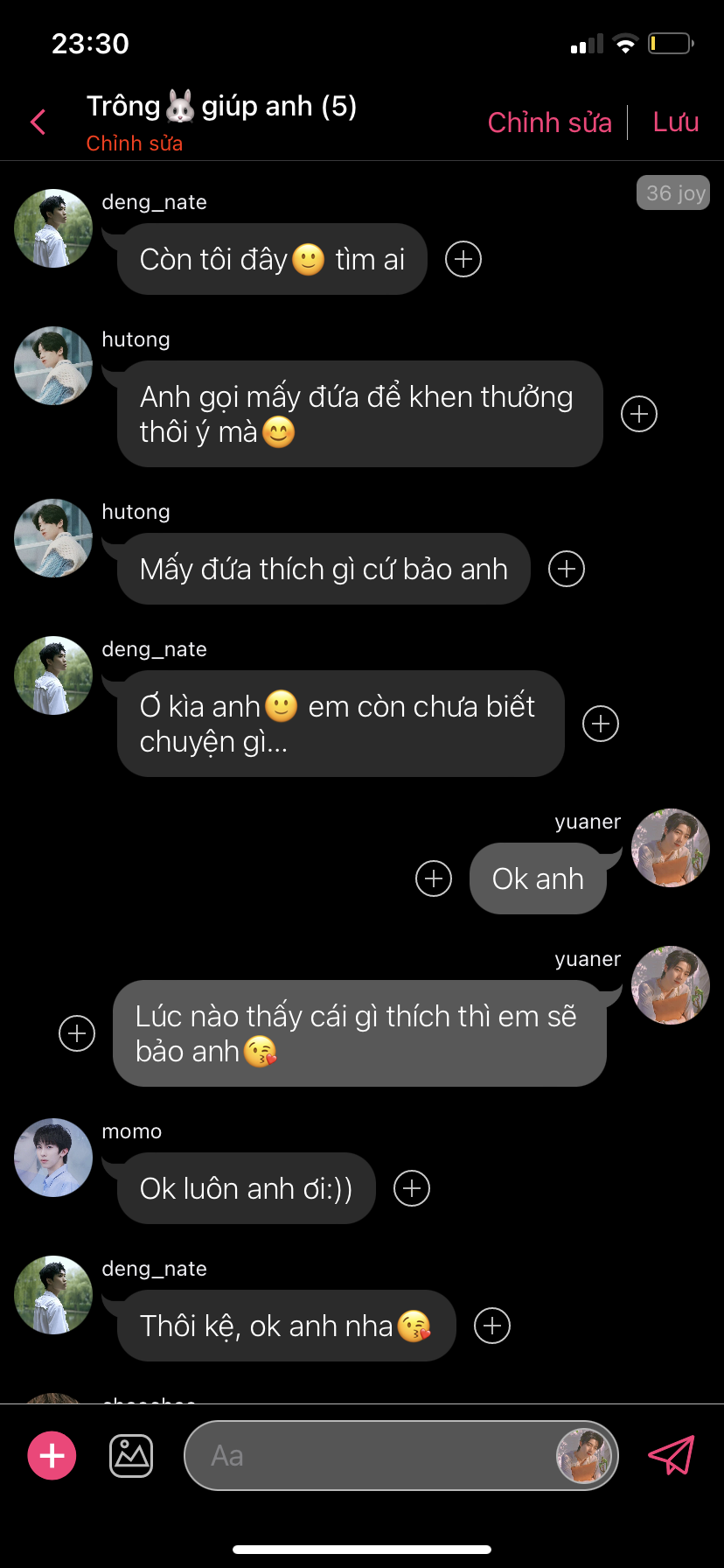Send the message with paper plane
This screenshot has height=1568, width=724.
click(672, 1456)
